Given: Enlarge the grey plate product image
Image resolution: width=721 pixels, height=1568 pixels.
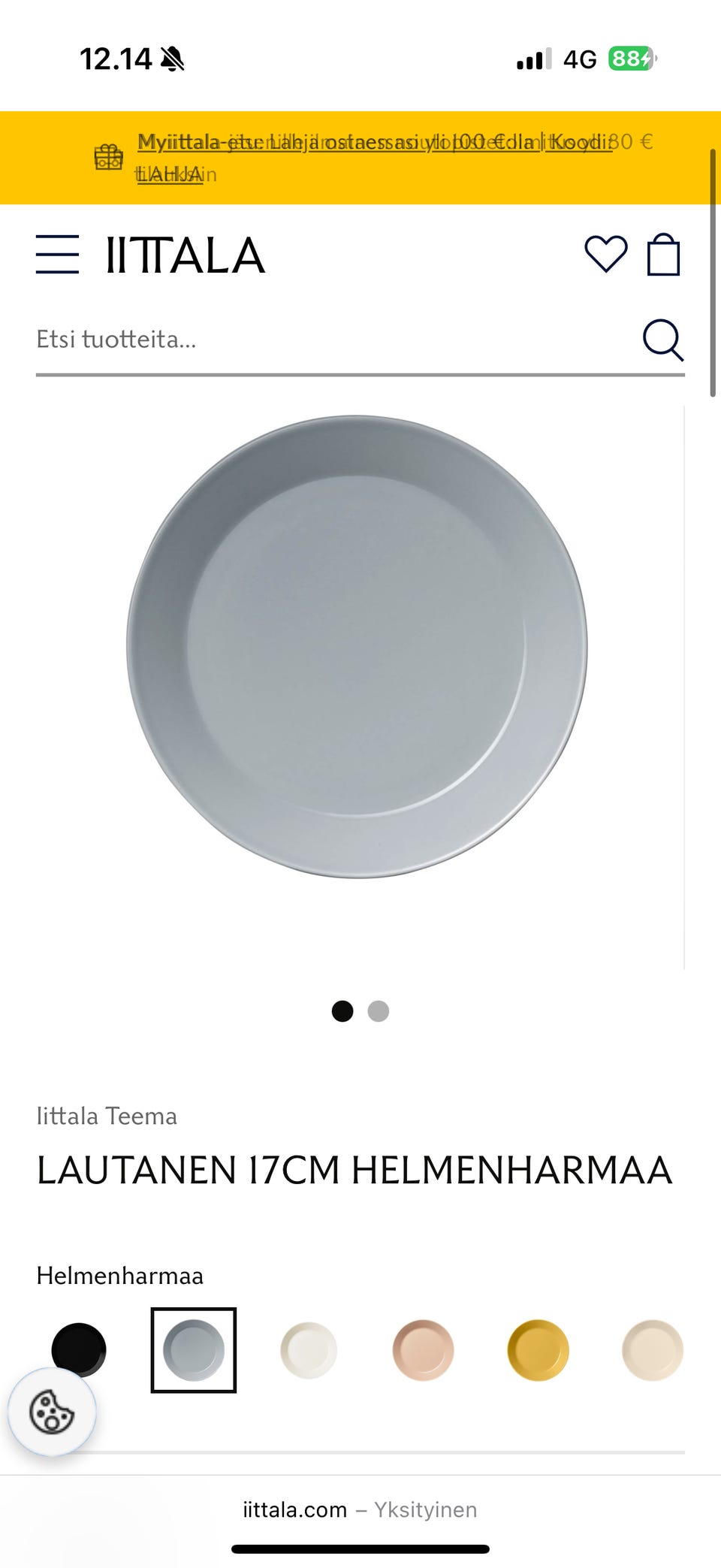Looking at the screenshot, I should tap(357, 646).
